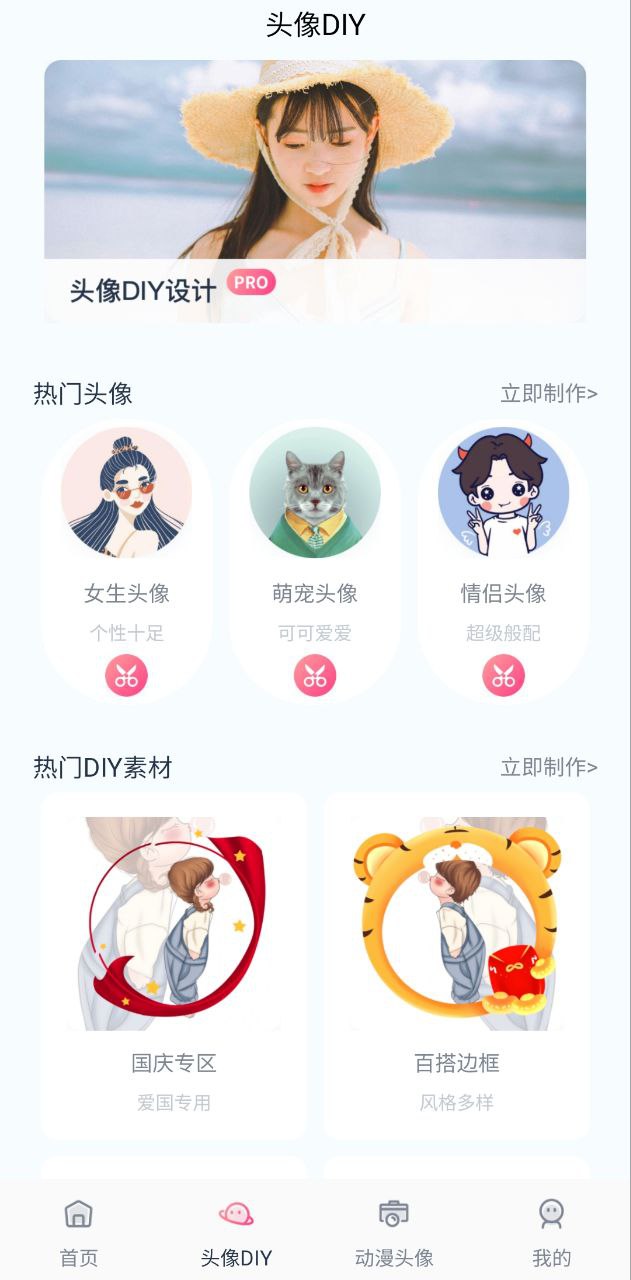Image resolution: width=631 pixels, height=1280 pixels.
Task: Choose the 情侣头像 card
Action: (503, 540)
